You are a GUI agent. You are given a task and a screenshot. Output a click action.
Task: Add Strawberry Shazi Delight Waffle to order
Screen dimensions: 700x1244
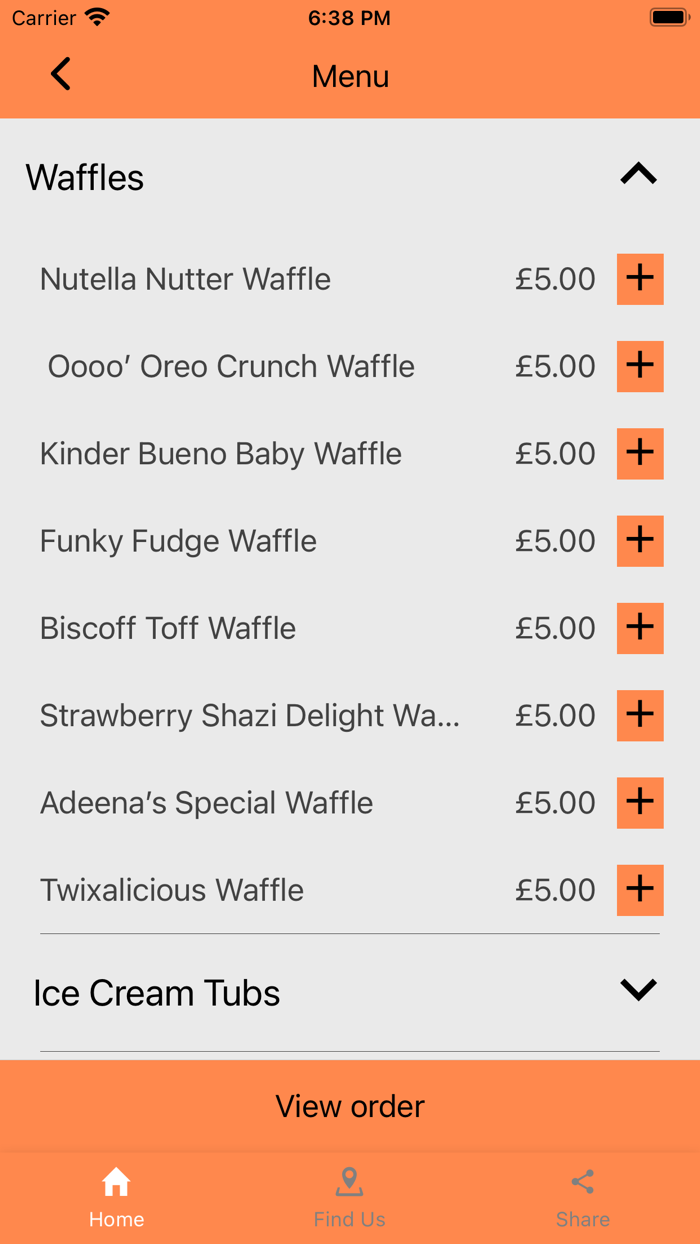[x=640, y=715]
